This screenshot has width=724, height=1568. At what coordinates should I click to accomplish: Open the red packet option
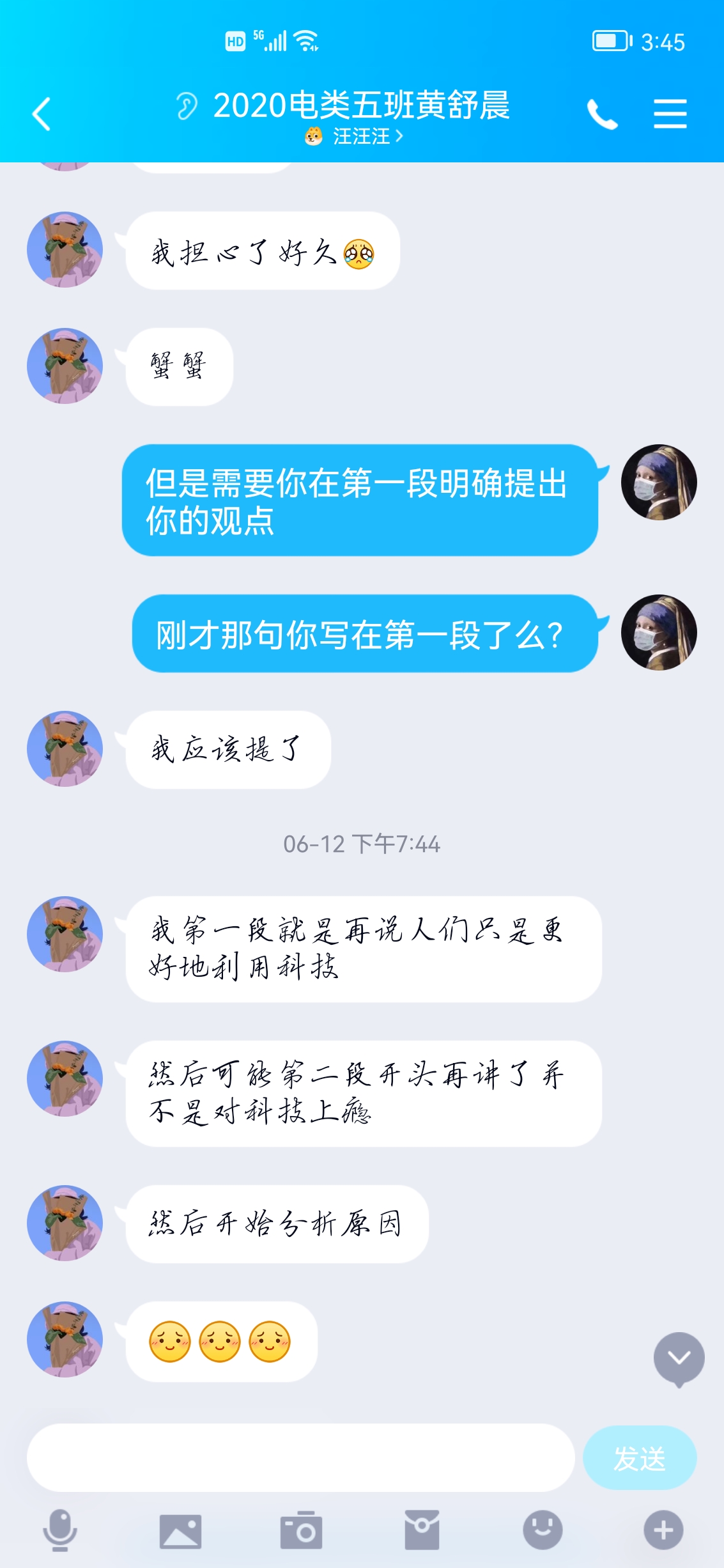tap(422, 1530)
